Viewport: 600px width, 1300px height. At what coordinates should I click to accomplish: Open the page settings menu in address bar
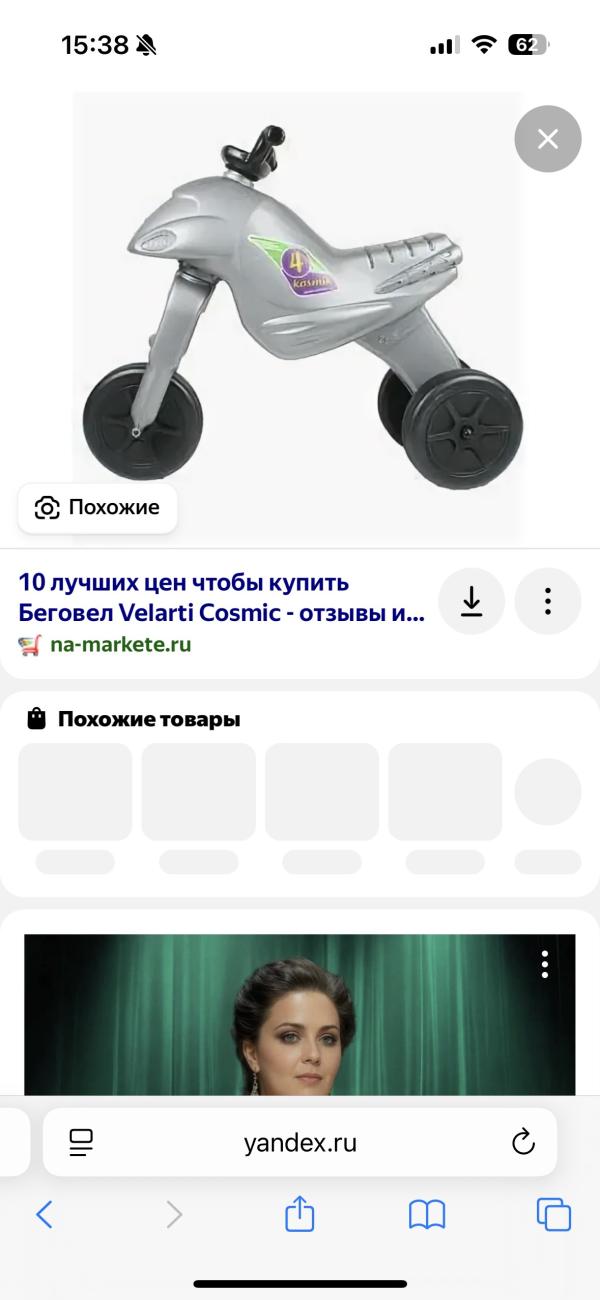(x=81, y=1142)
